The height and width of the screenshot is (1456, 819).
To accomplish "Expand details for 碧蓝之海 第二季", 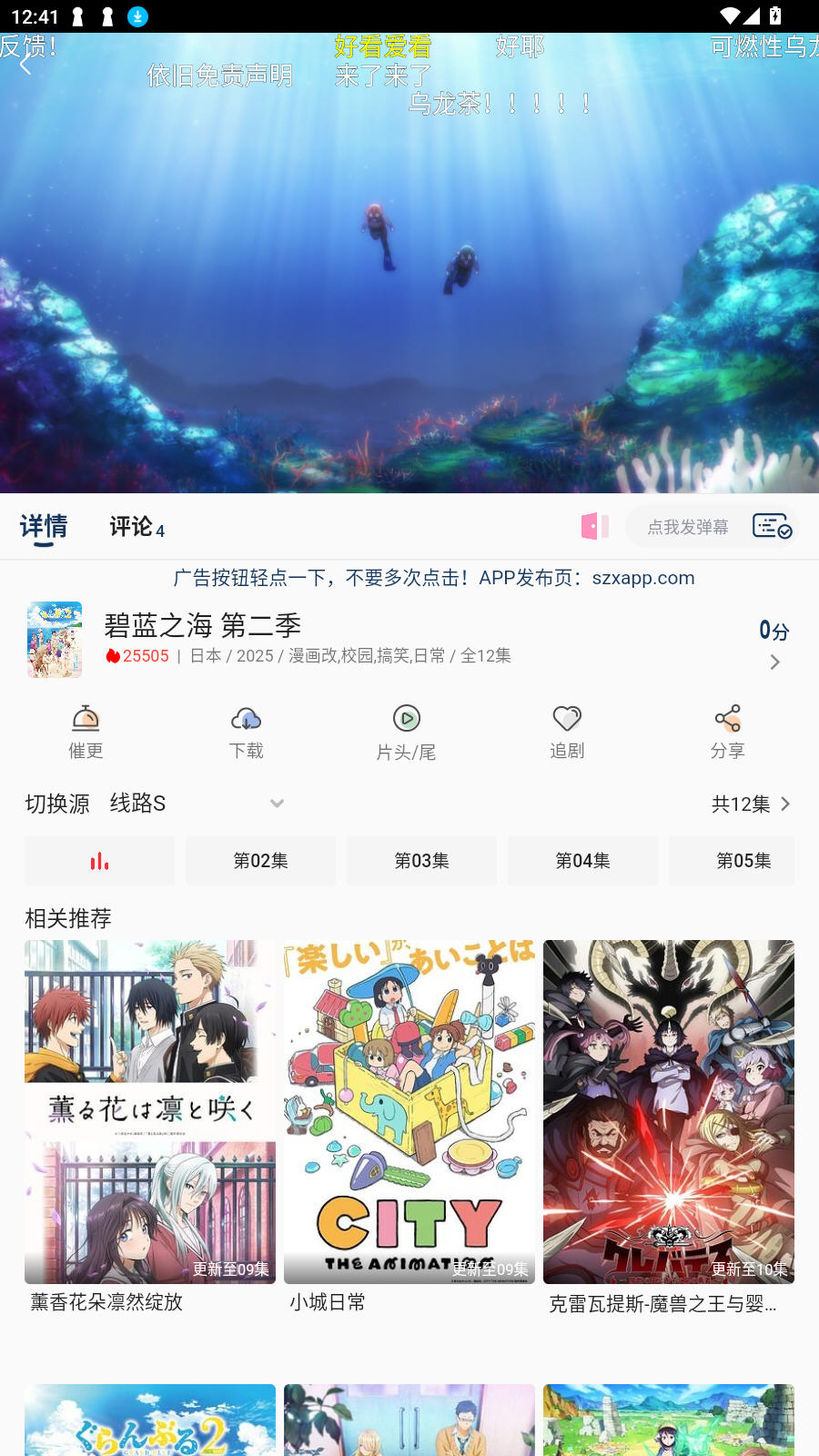I will 774,662.
